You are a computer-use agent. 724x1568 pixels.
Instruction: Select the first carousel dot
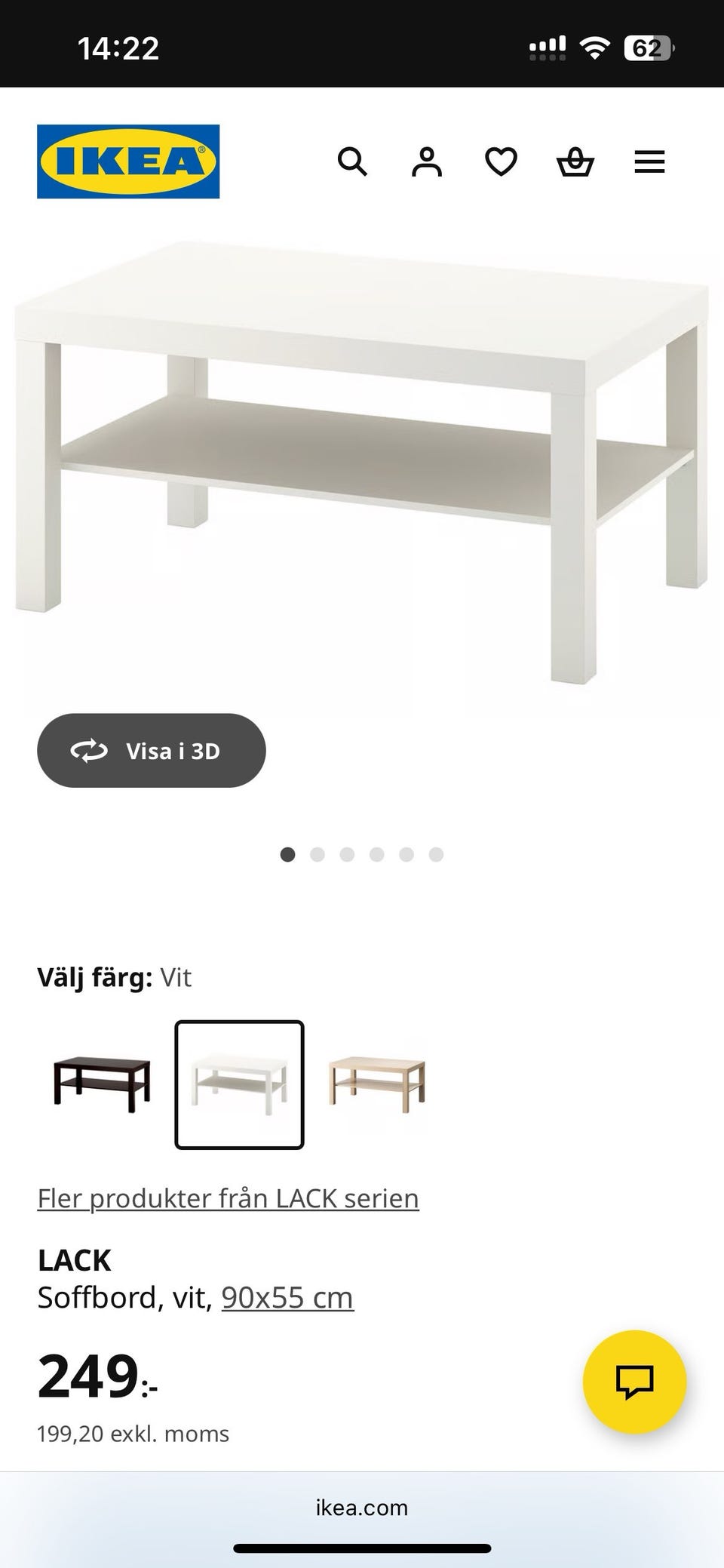[x=288, y=853]
